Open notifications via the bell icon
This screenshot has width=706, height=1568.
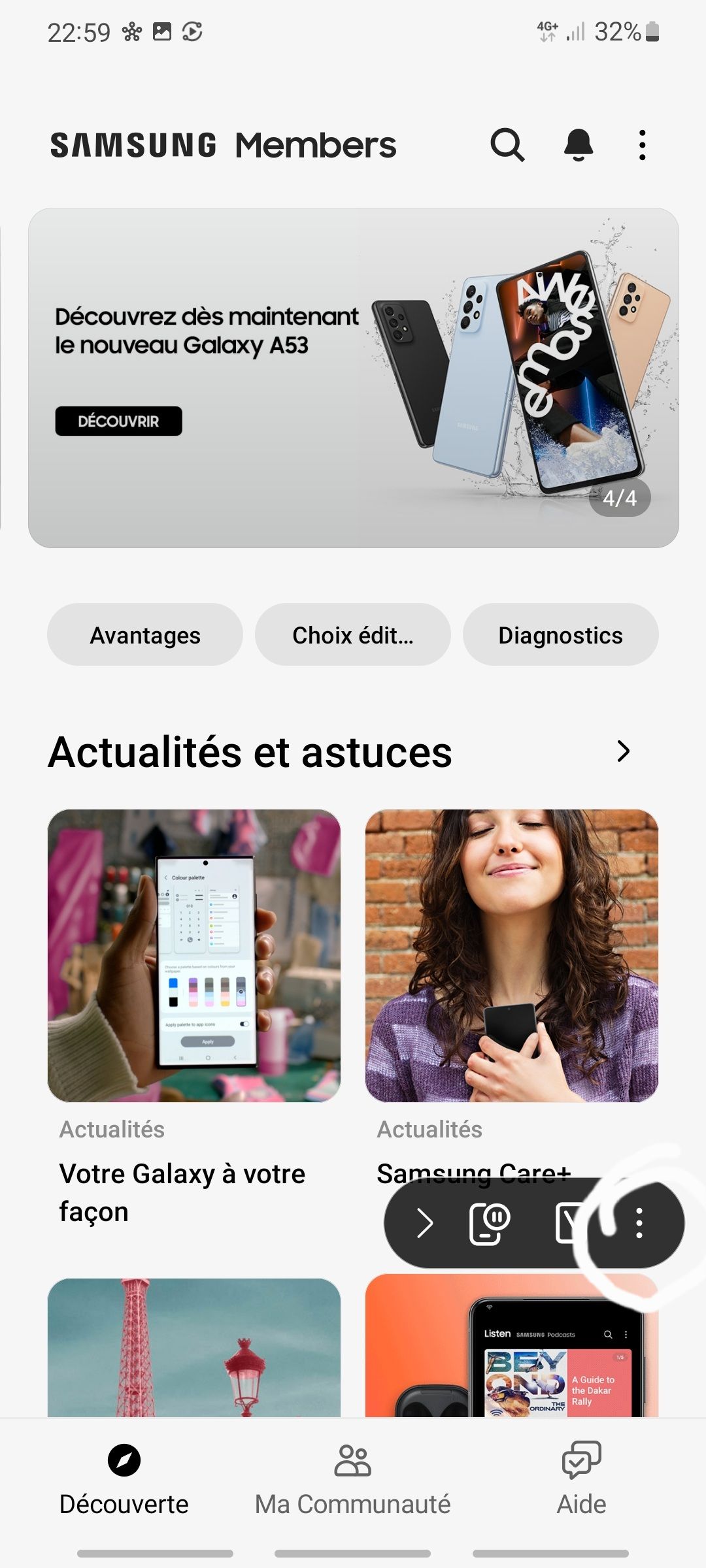(x=578, y=145)
